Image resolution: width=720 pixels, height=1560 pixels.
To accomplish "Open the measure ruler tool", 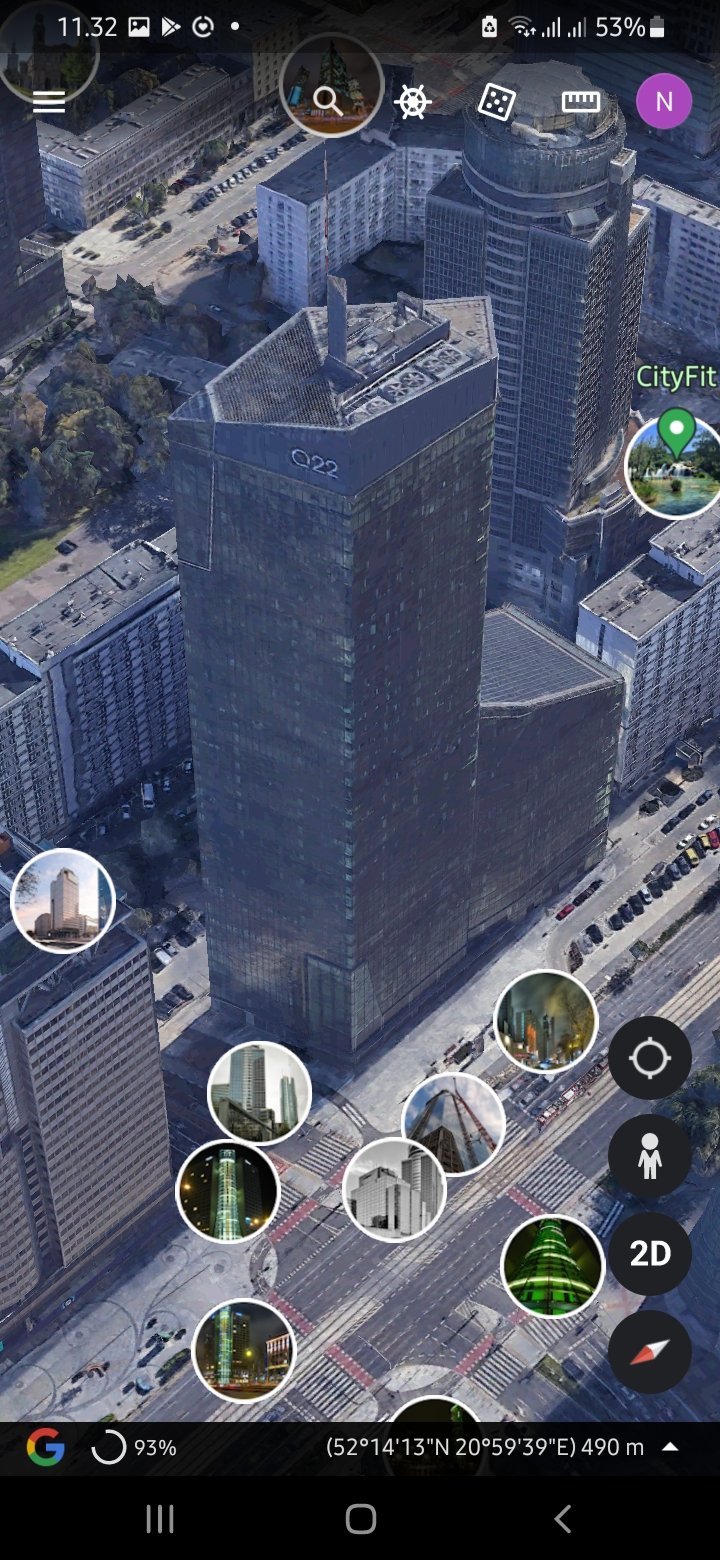I will pyautogui.click(x=581, y=102).
